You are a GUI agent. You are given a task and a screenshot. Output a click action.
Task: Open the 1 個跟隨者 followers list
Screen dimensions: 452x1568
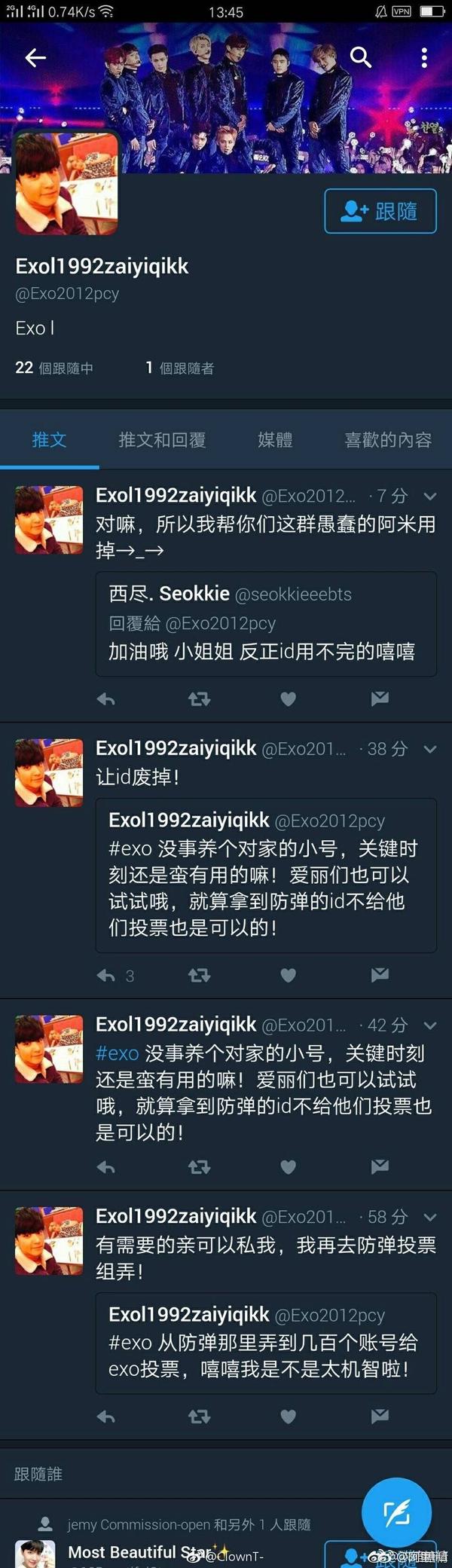pyautogui.click(x=180, y=368)
